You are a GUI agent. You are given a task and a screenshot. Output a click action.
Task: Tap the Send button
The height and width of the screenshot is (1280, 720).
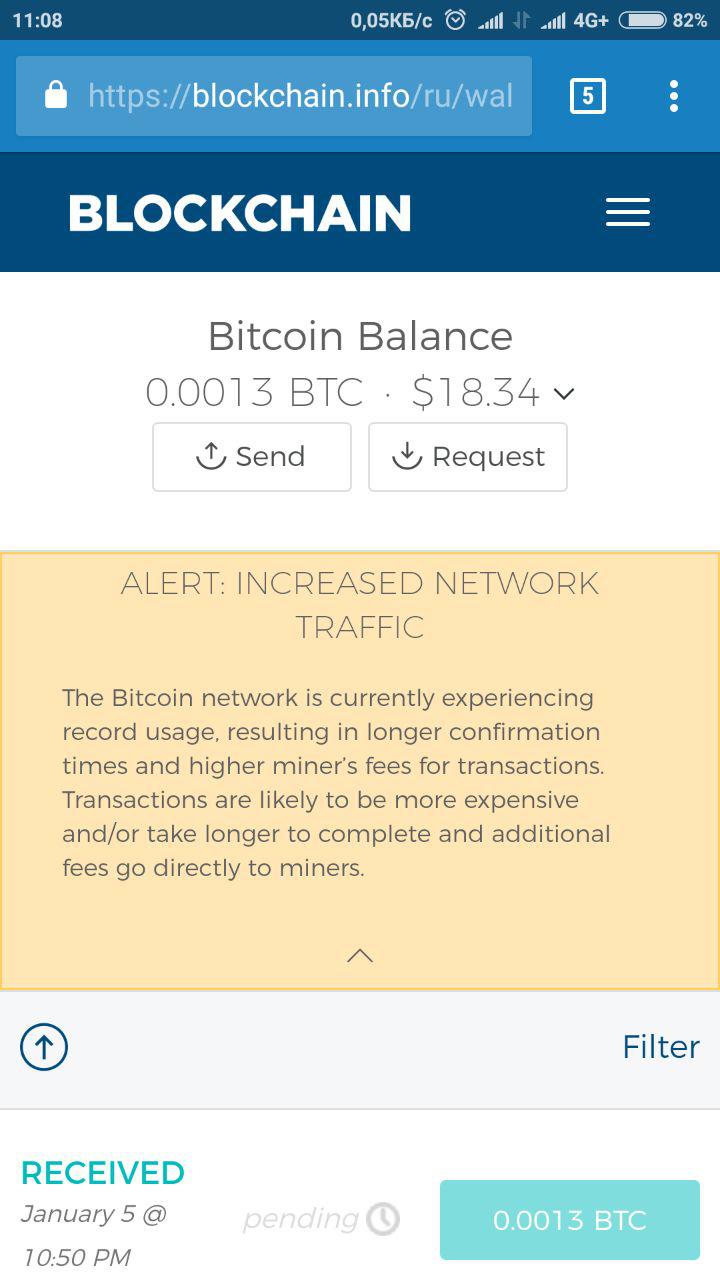pyautogui.click(x=251, y=457)
